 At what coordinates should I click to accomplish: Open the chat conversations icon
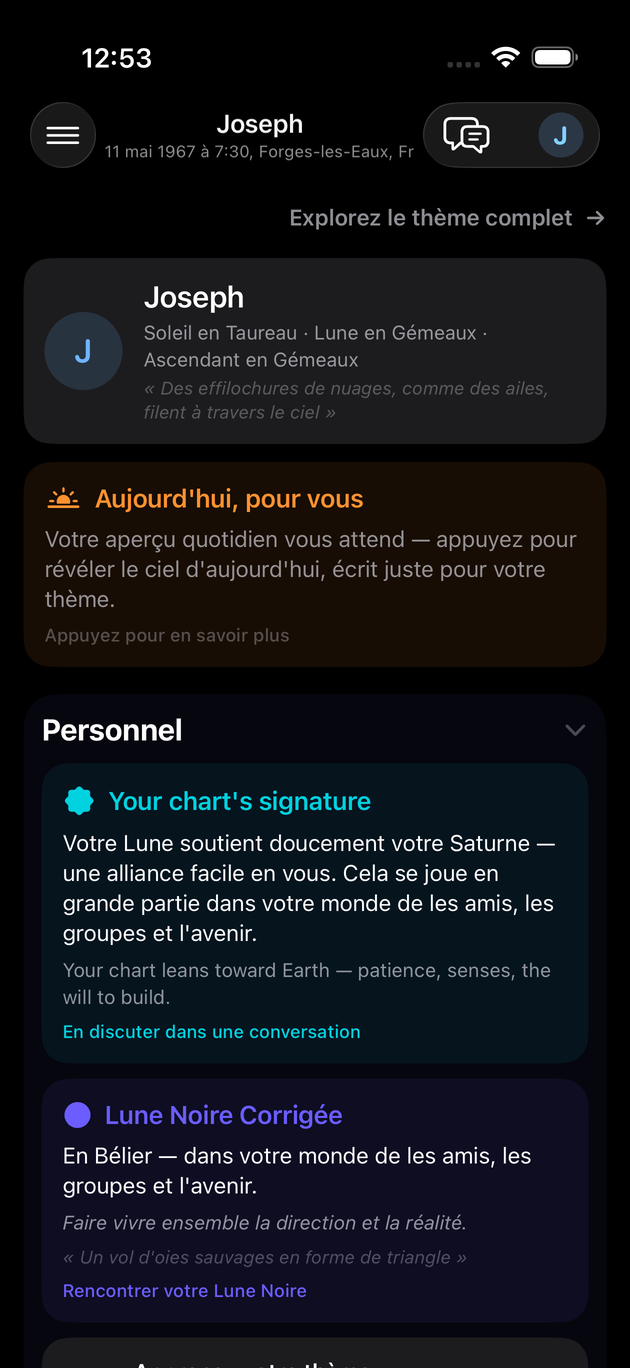tap(467, 135)
